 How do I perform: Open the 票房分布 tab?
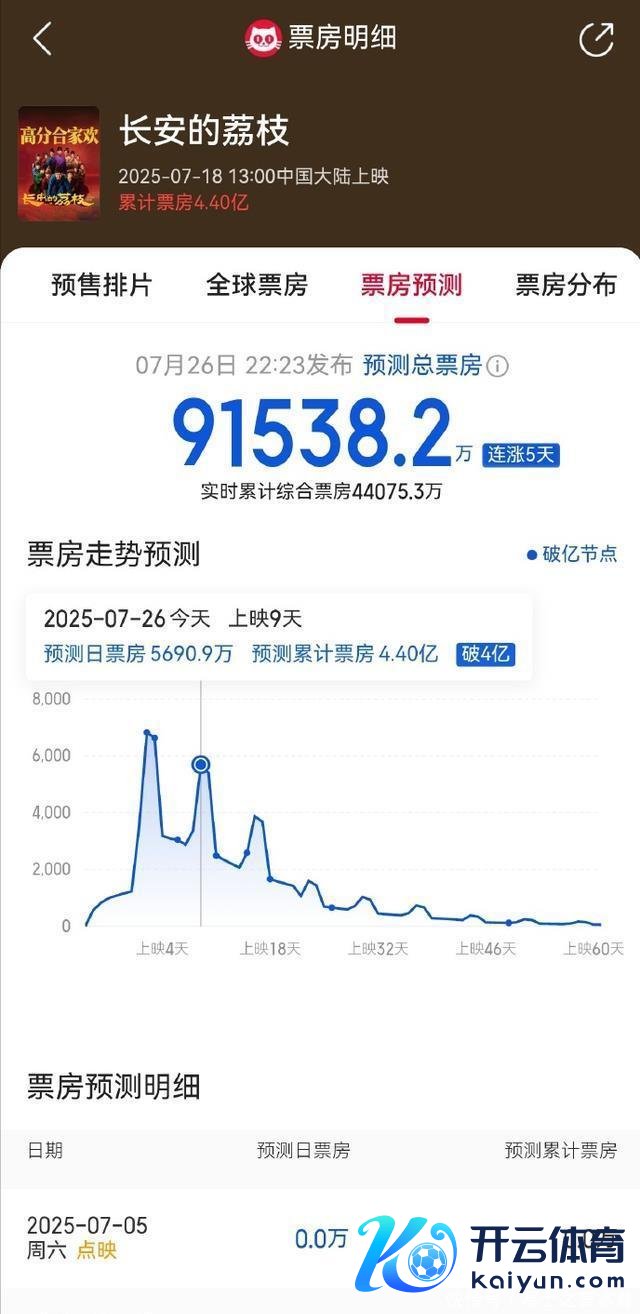(x=565, y=285)
